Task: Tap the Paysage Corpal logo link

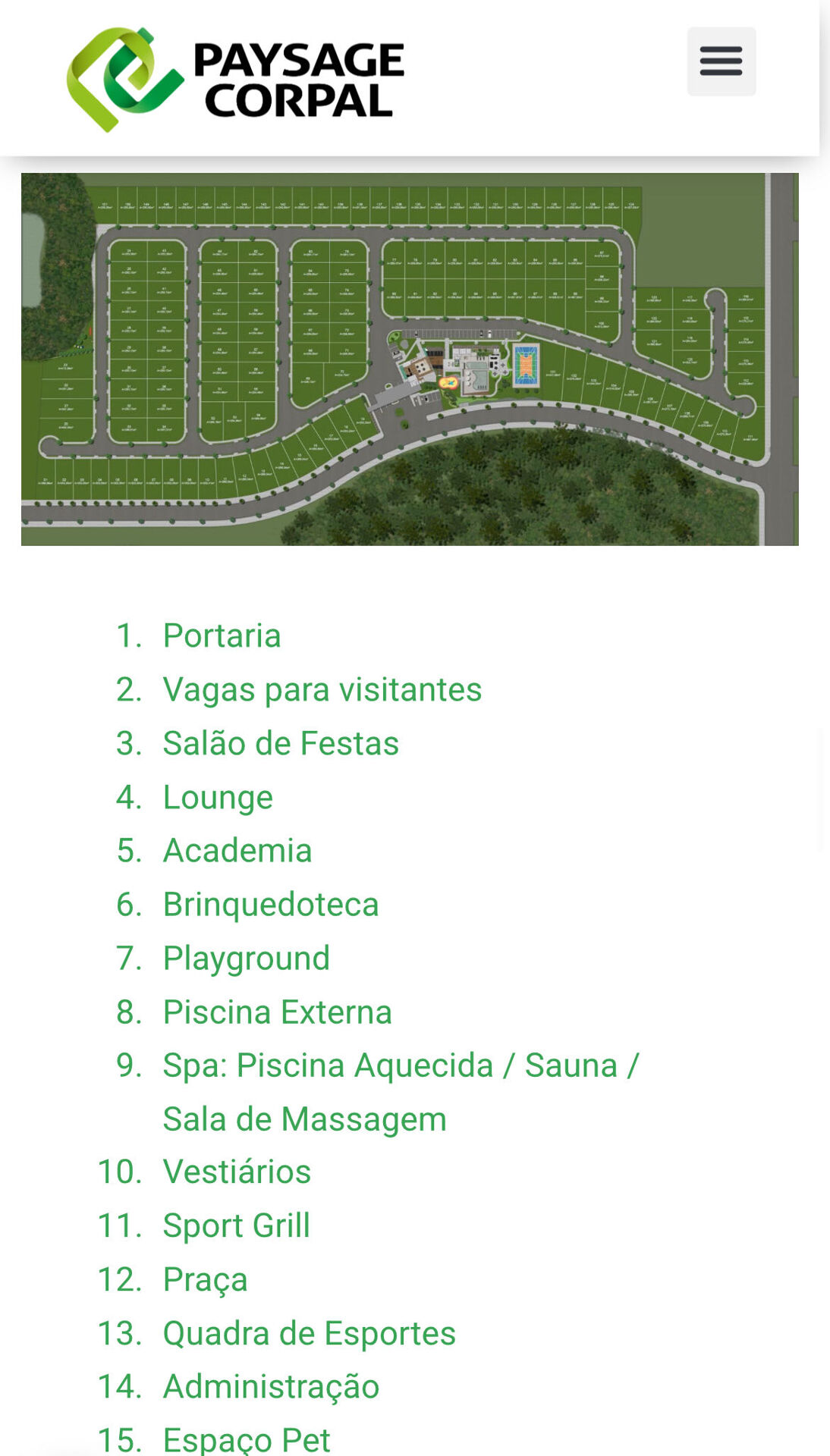Action: click(235, 80)
